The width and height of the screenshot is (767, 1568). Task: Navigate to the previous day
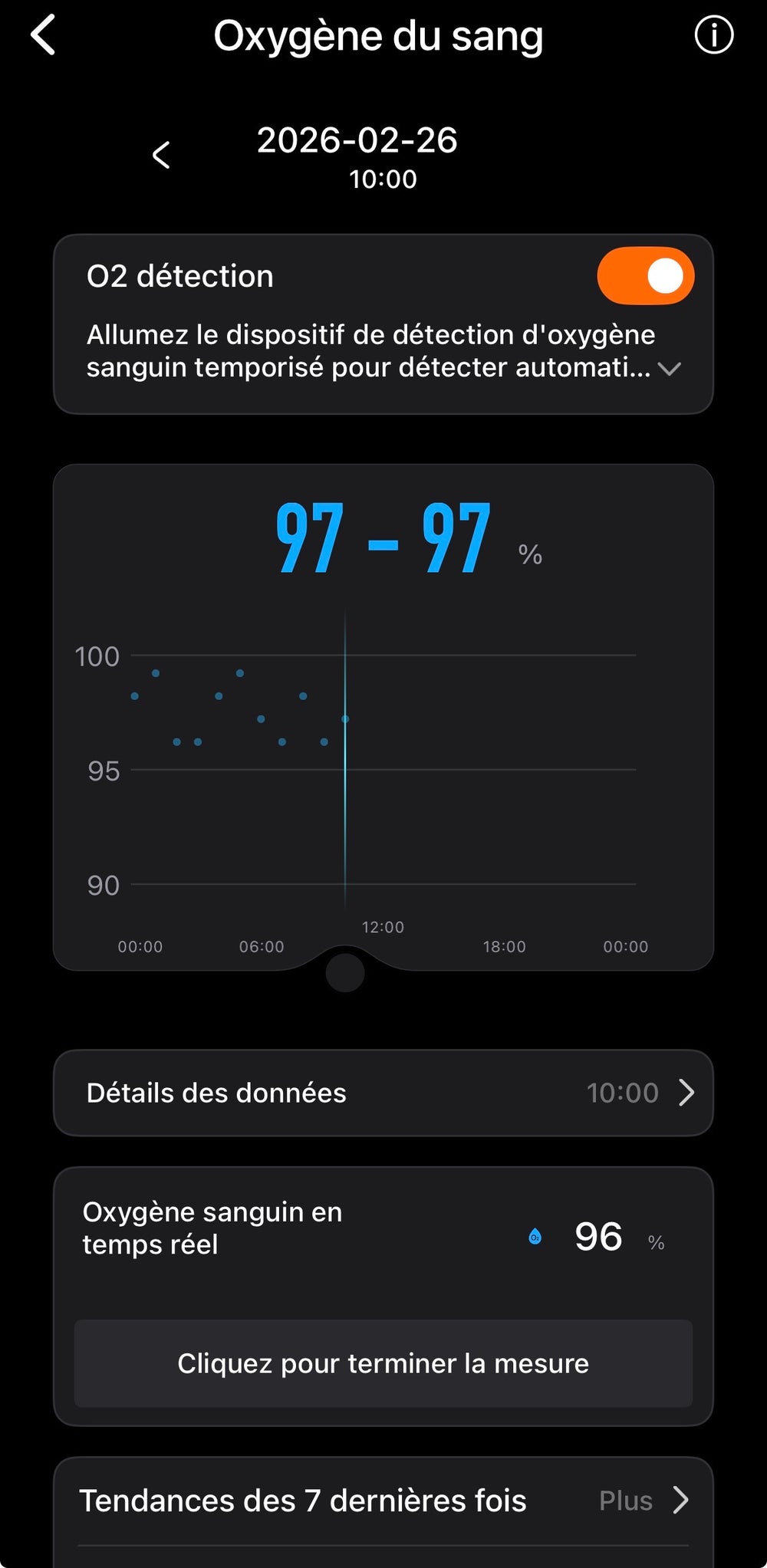[161, 156]
